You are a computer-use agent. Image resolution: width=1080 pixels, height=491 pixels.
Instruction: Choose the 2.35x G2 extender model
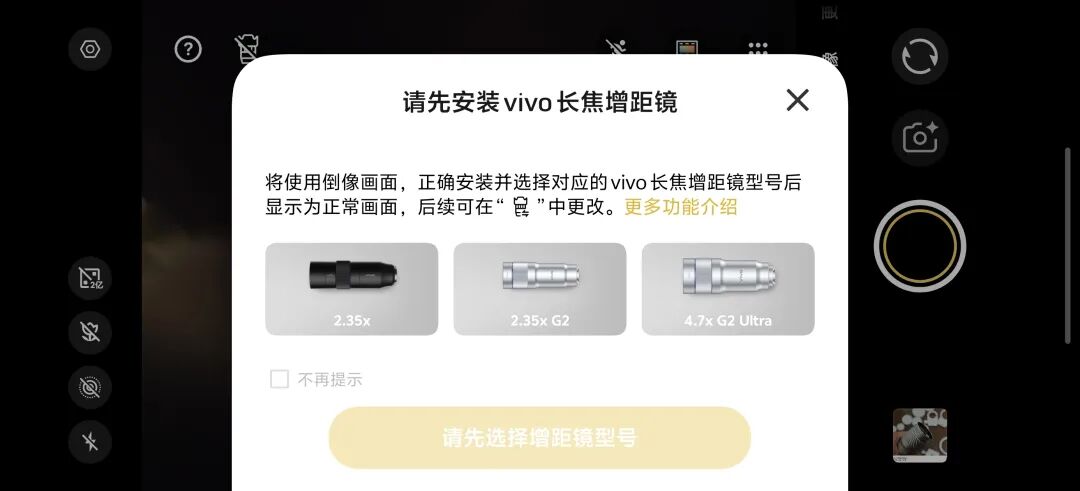[540, 289]
